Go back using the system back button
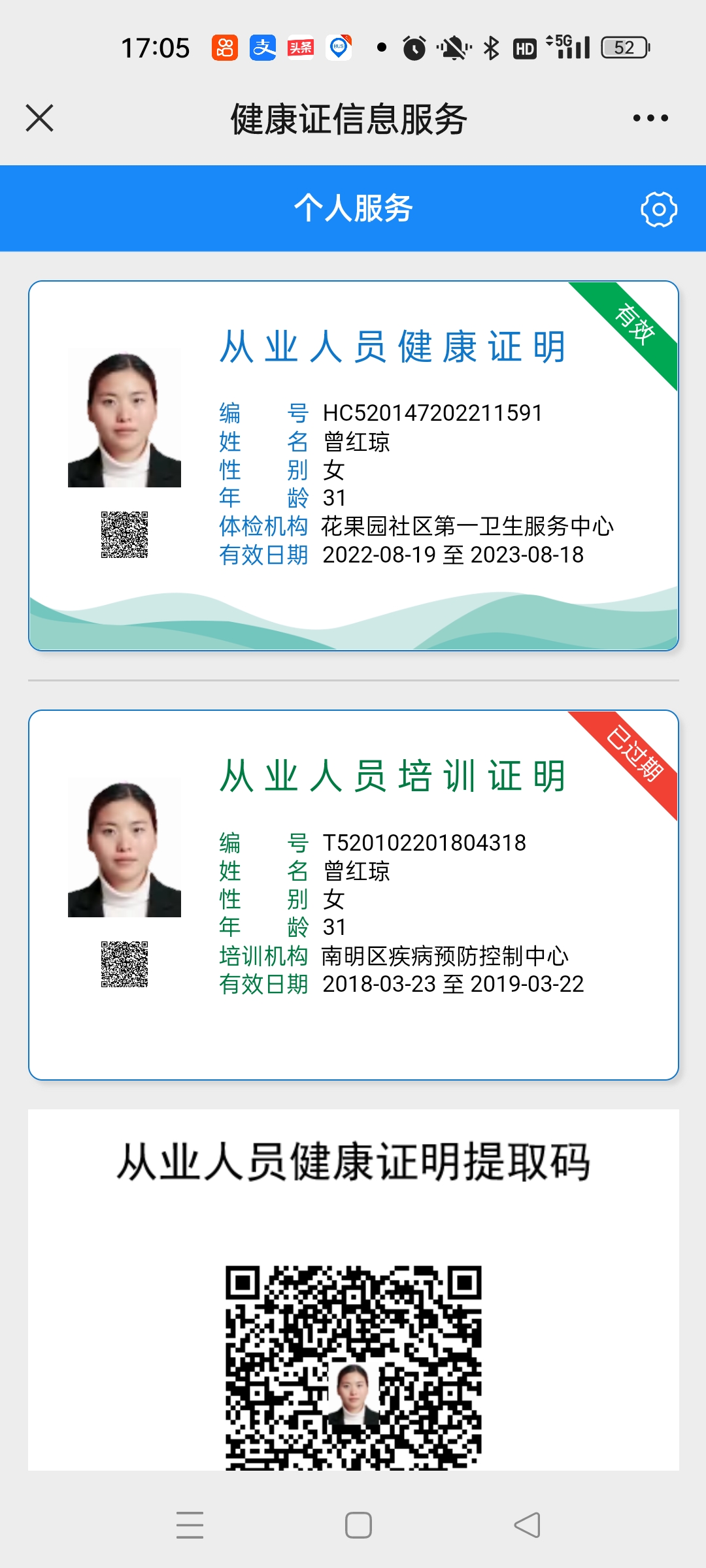This screenshot has width=706, height=1568. point(527,1526)
